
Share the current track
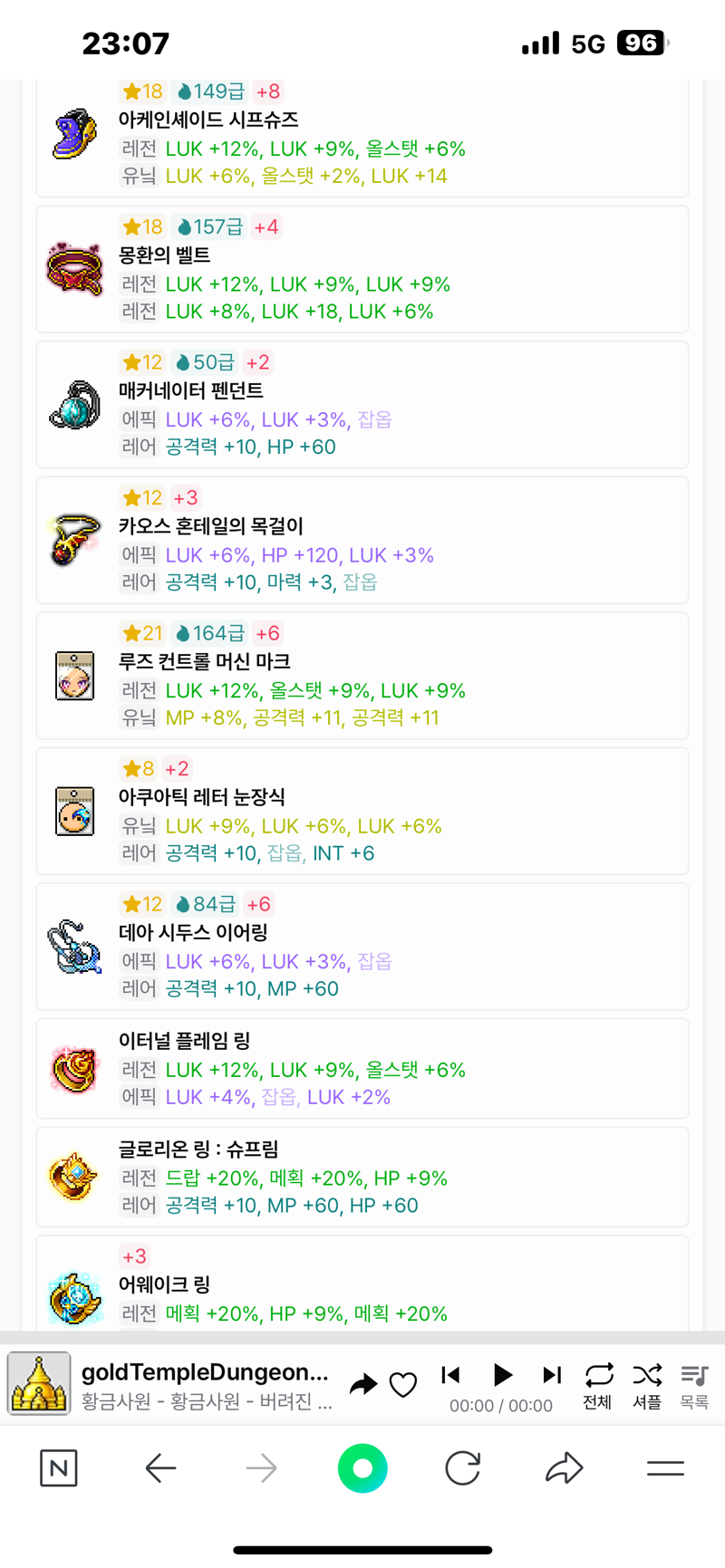tap(363, 1384)
